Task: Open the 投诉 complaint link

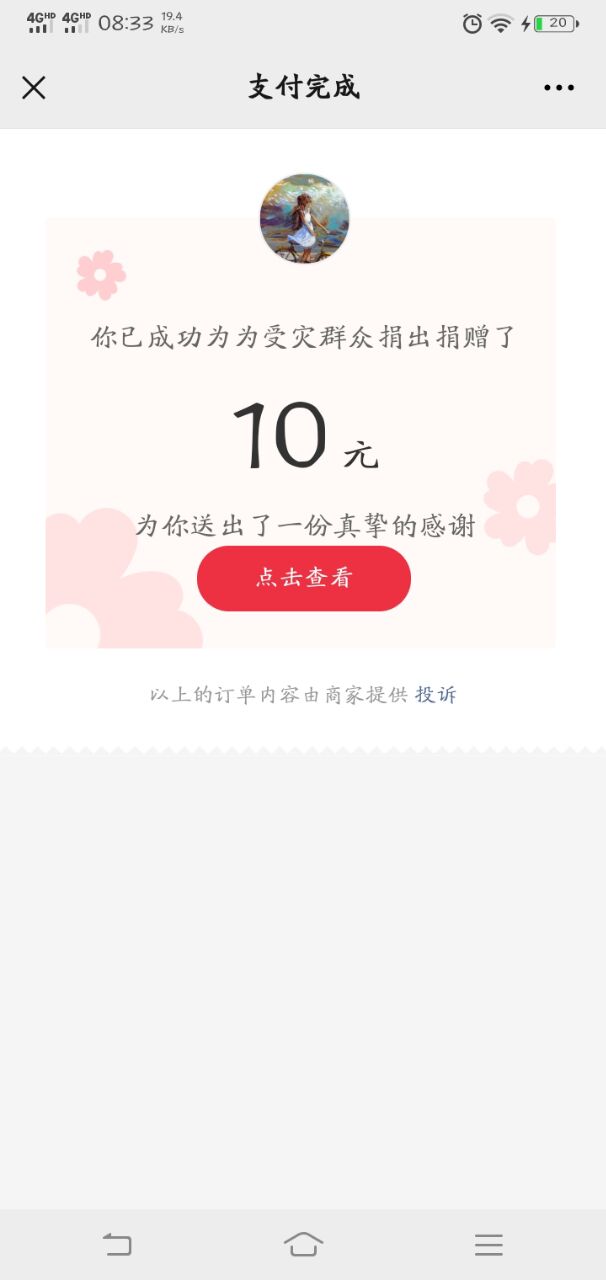Action: 436,695
